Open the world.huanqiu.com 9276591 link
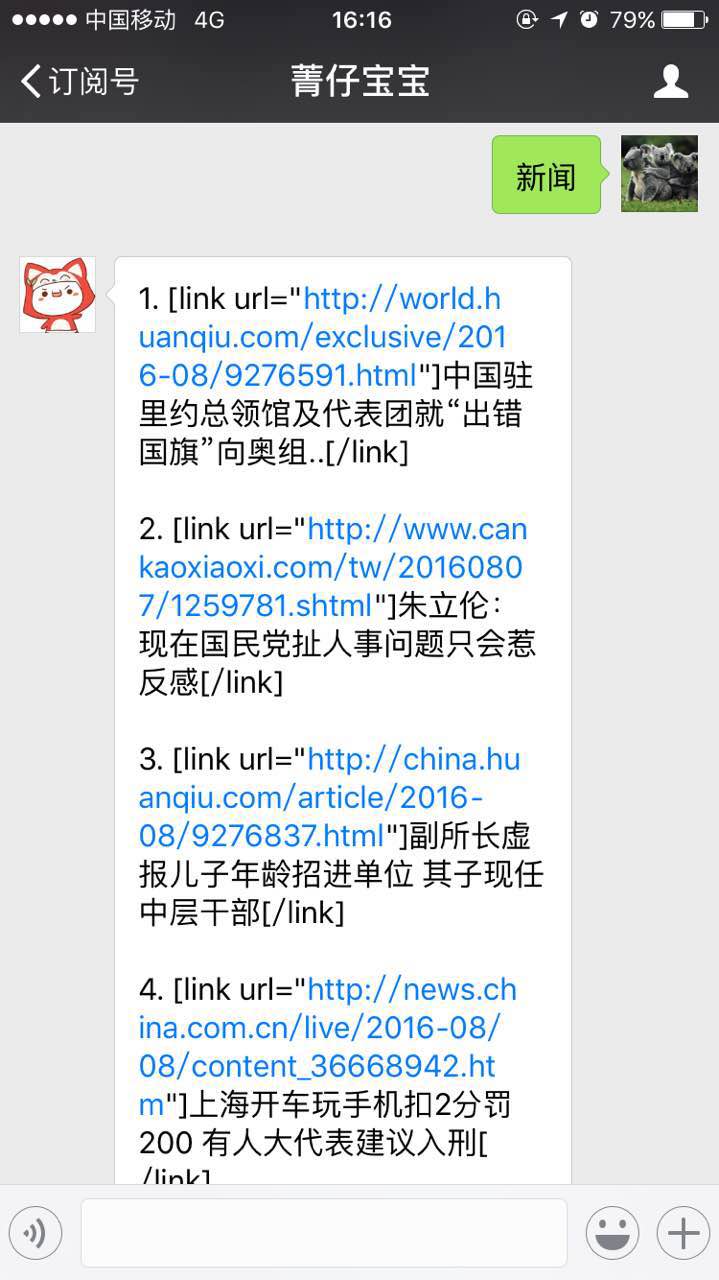Viewport: 719px width, 1280px height. [320, 337]
